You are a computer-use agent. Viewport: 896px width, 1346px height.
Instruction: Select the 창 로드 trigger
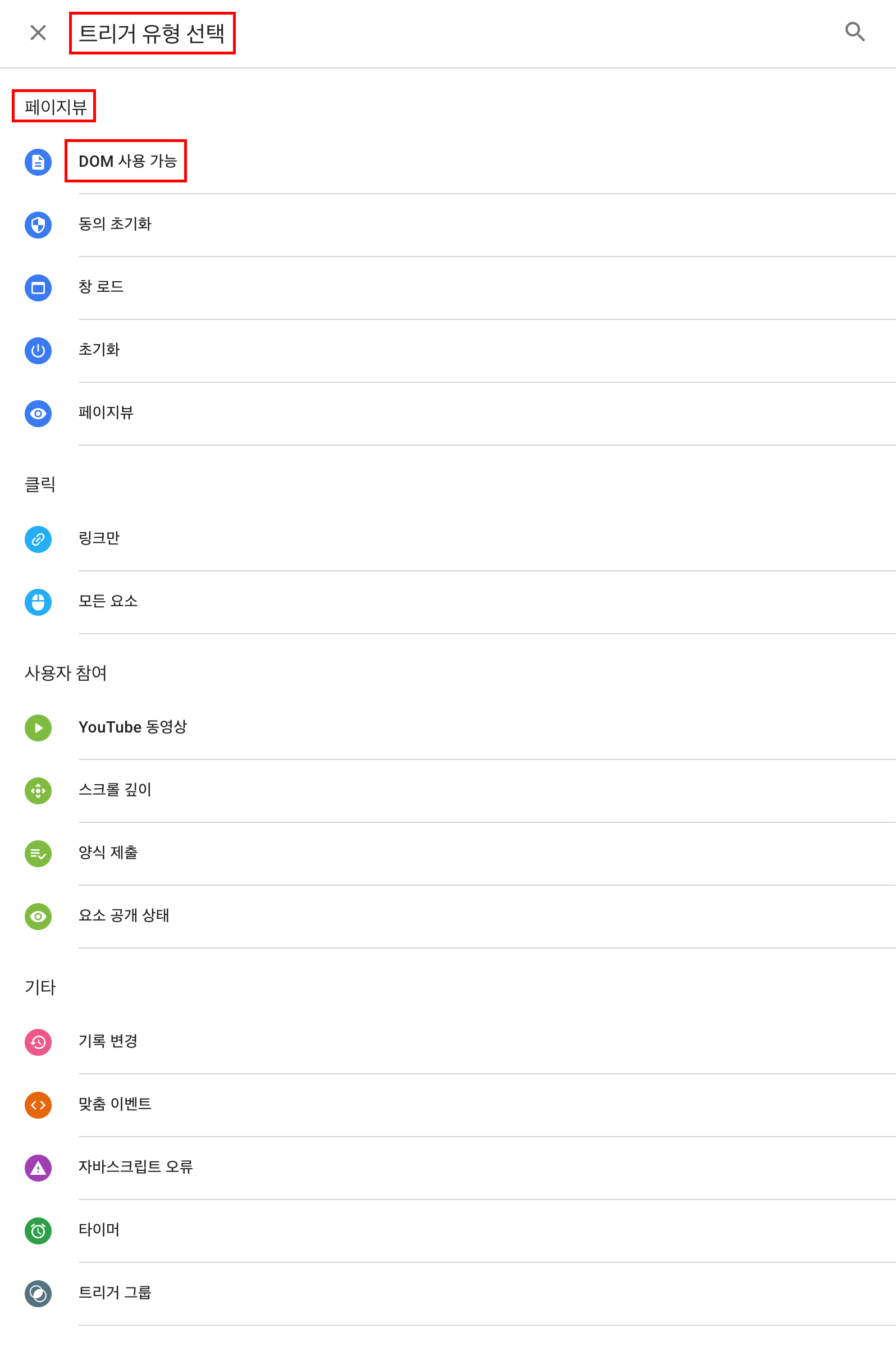(x=101, y=287)
